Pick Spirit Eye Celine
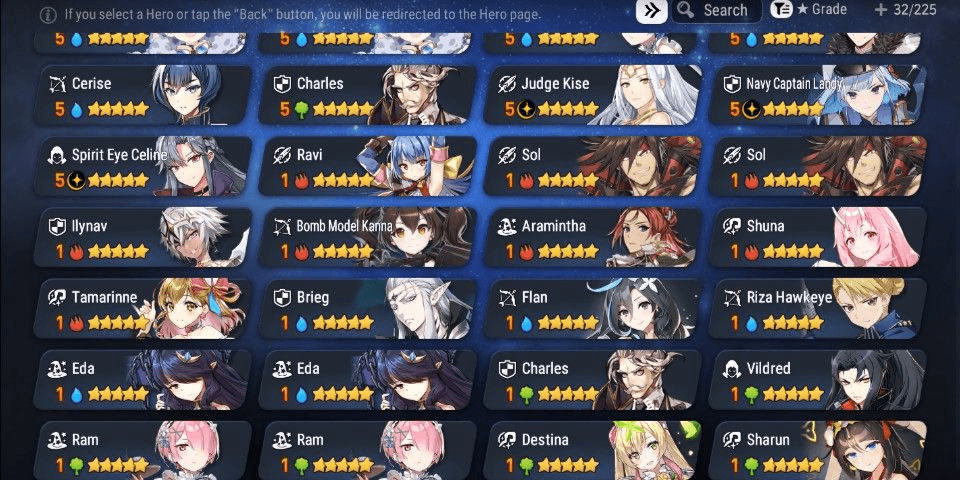This screenshot has height=480, width=960. (x=145, y=167)
